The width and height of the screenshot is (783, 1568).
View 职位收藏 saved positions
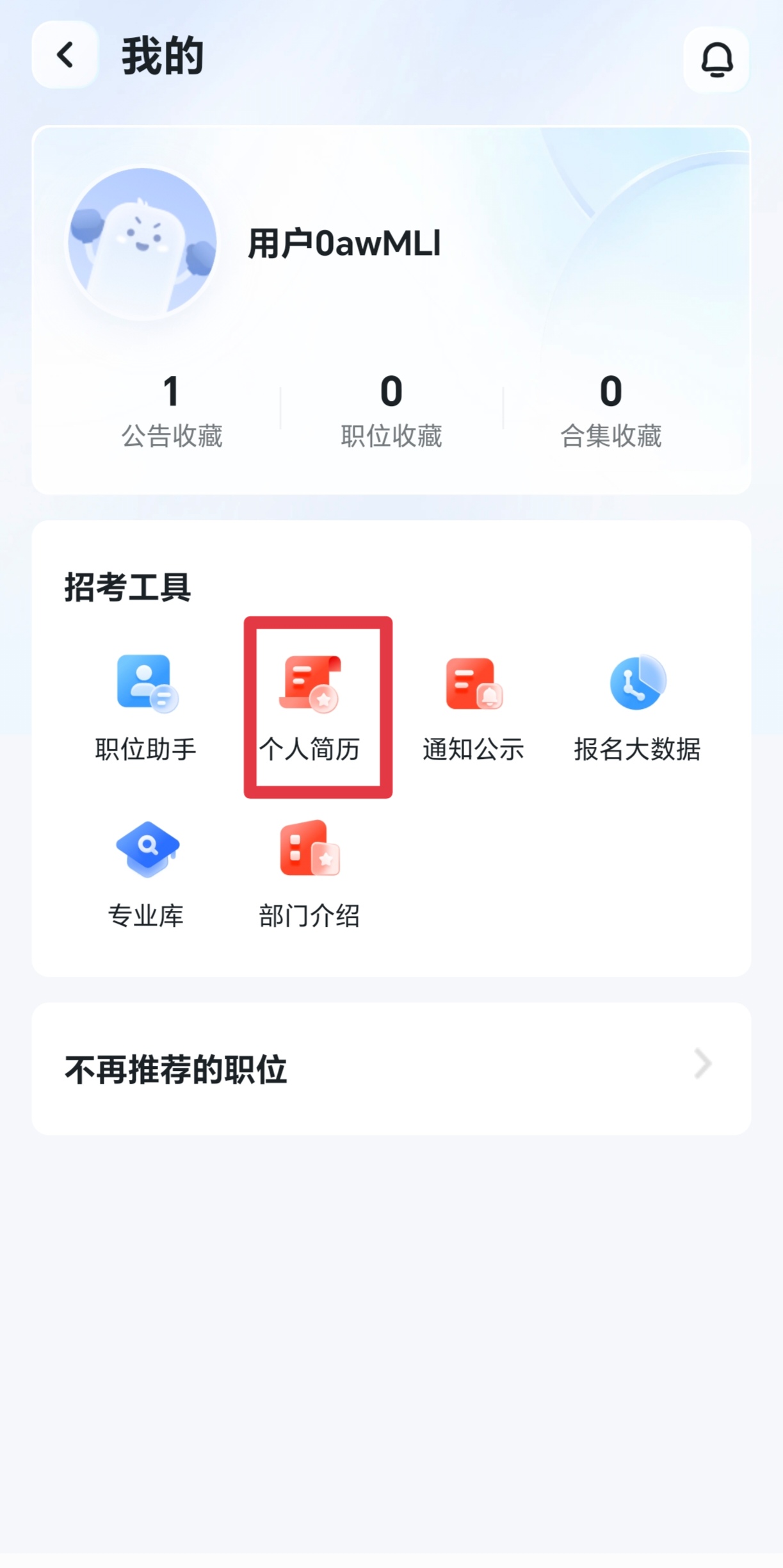(391, 411)
